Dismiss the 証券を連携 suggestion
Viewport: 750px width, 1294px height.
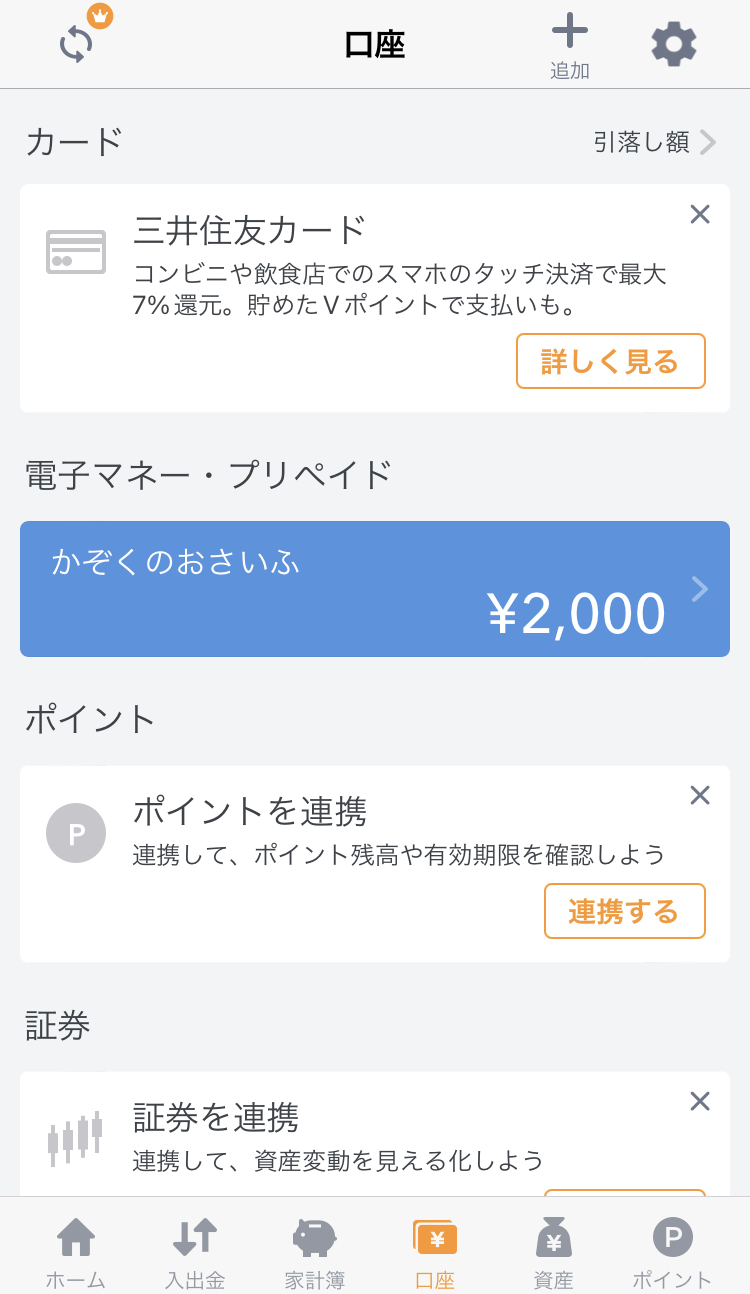click(x=699, y=1101)
